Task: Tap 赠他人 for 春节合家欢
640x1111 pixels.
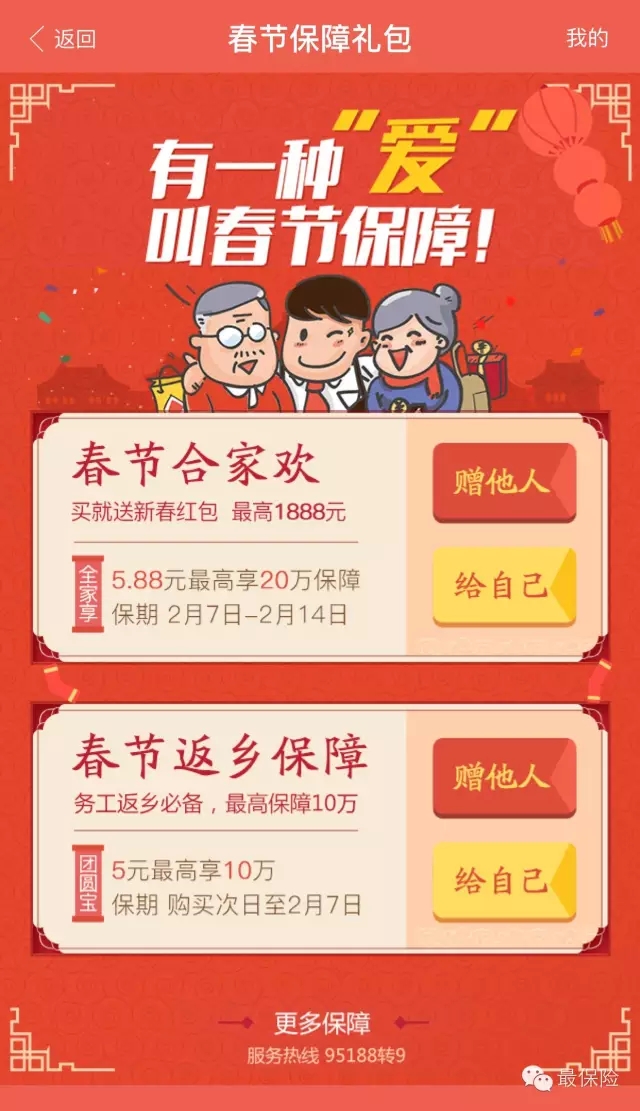Action: pyautogui.click(x=503, y=482)
